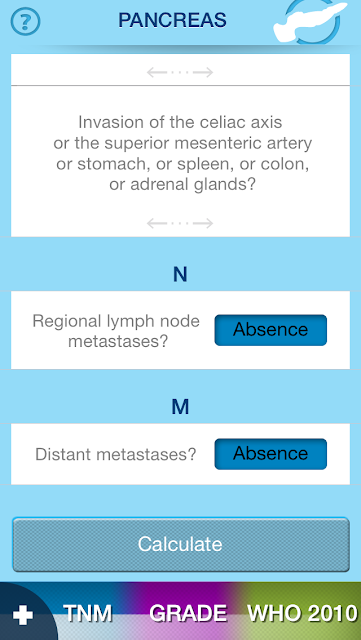
Task: Toggle the regional lymph node Absence button
Action: pyautogui.click(x=270, y=330)
